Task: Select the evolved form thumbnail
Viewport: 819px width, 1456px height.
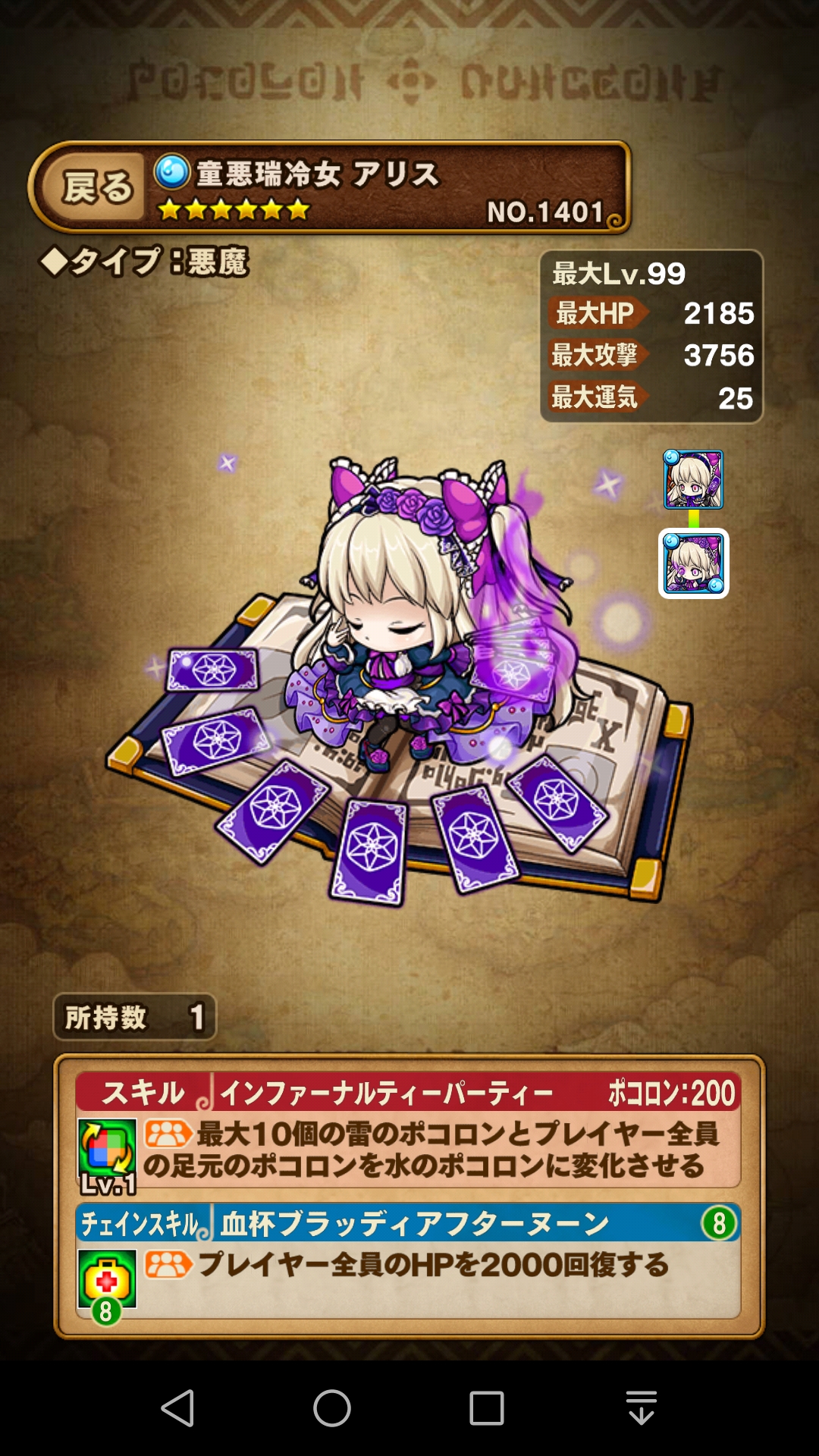Action: (x=693, y=563)
